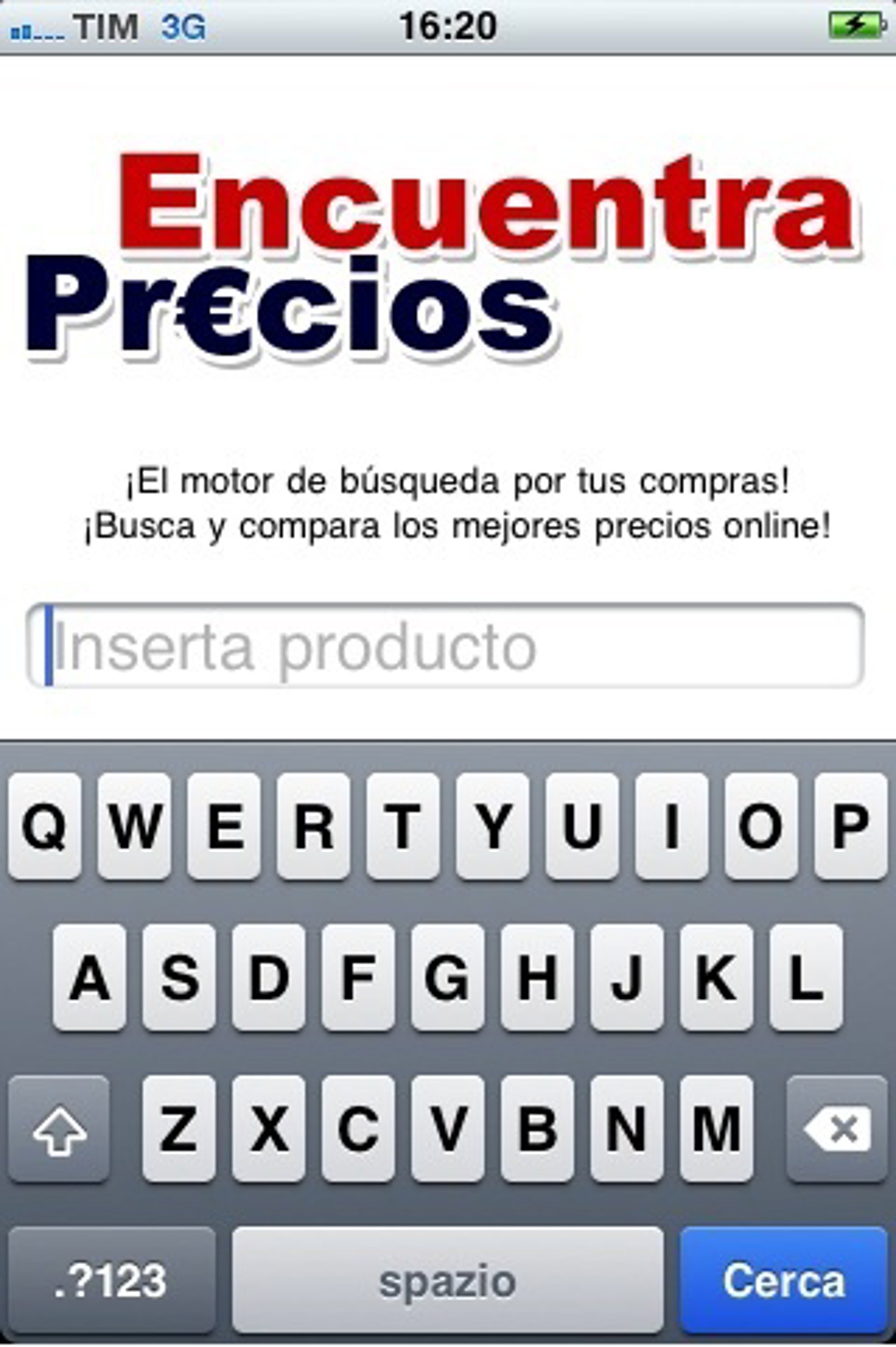This screenshot has height=1347, width=896.
Task: Tap the spazio space bar
Action: pos(448,1280)
